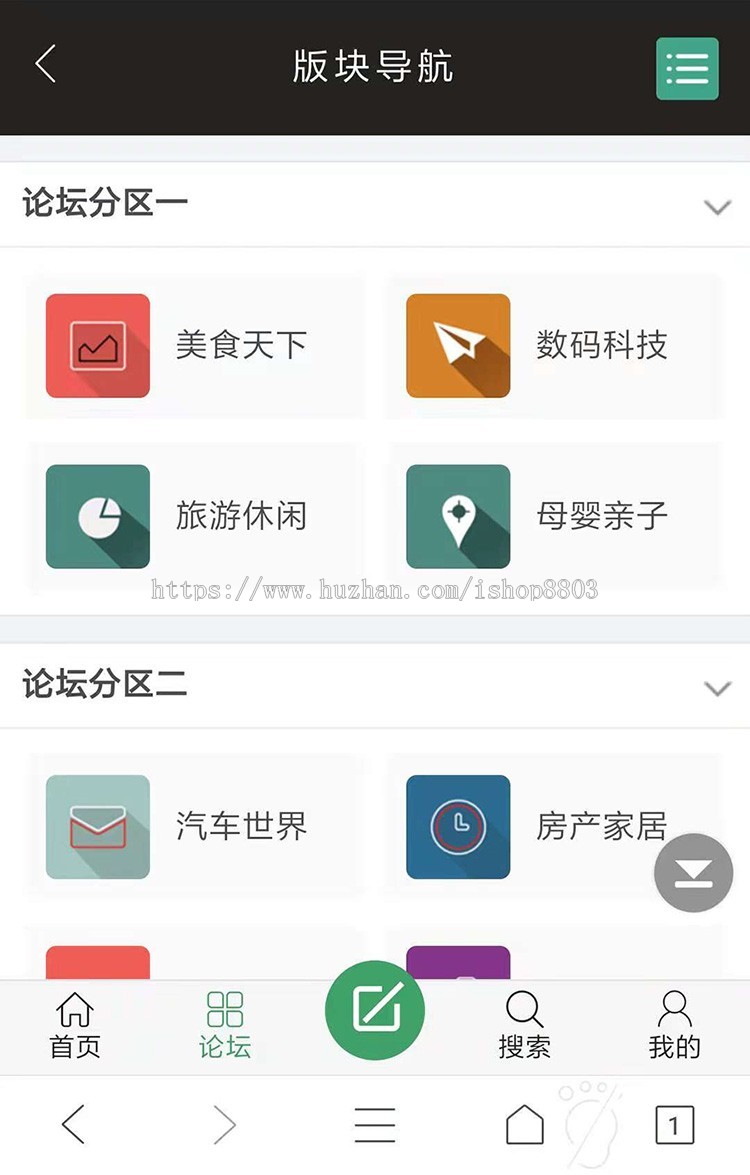Viewport: 750px width, 1175px height.
Task: Tap the 旅游休闲 pie chart icon
Action: [x=97, y=516]
